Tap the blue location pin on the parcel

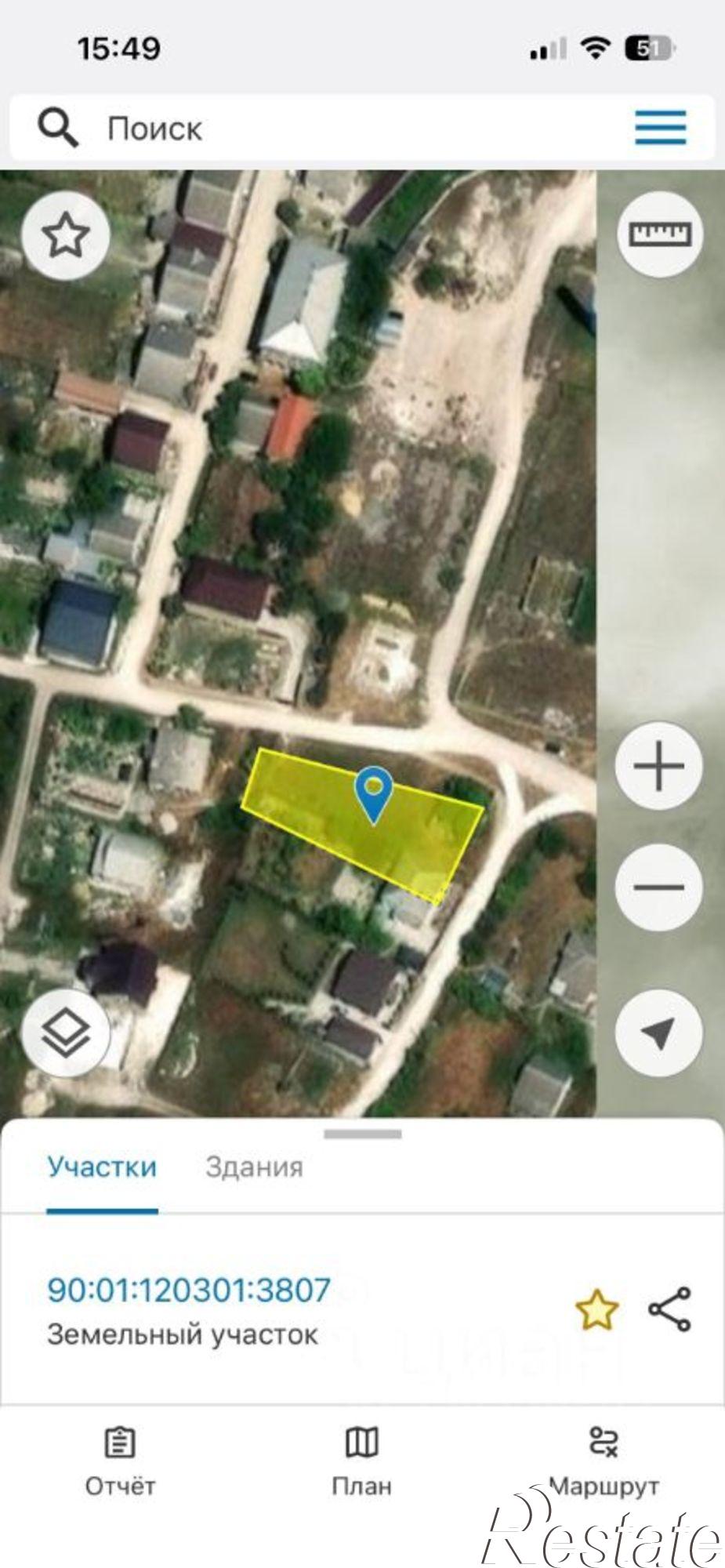pos(374,795)
